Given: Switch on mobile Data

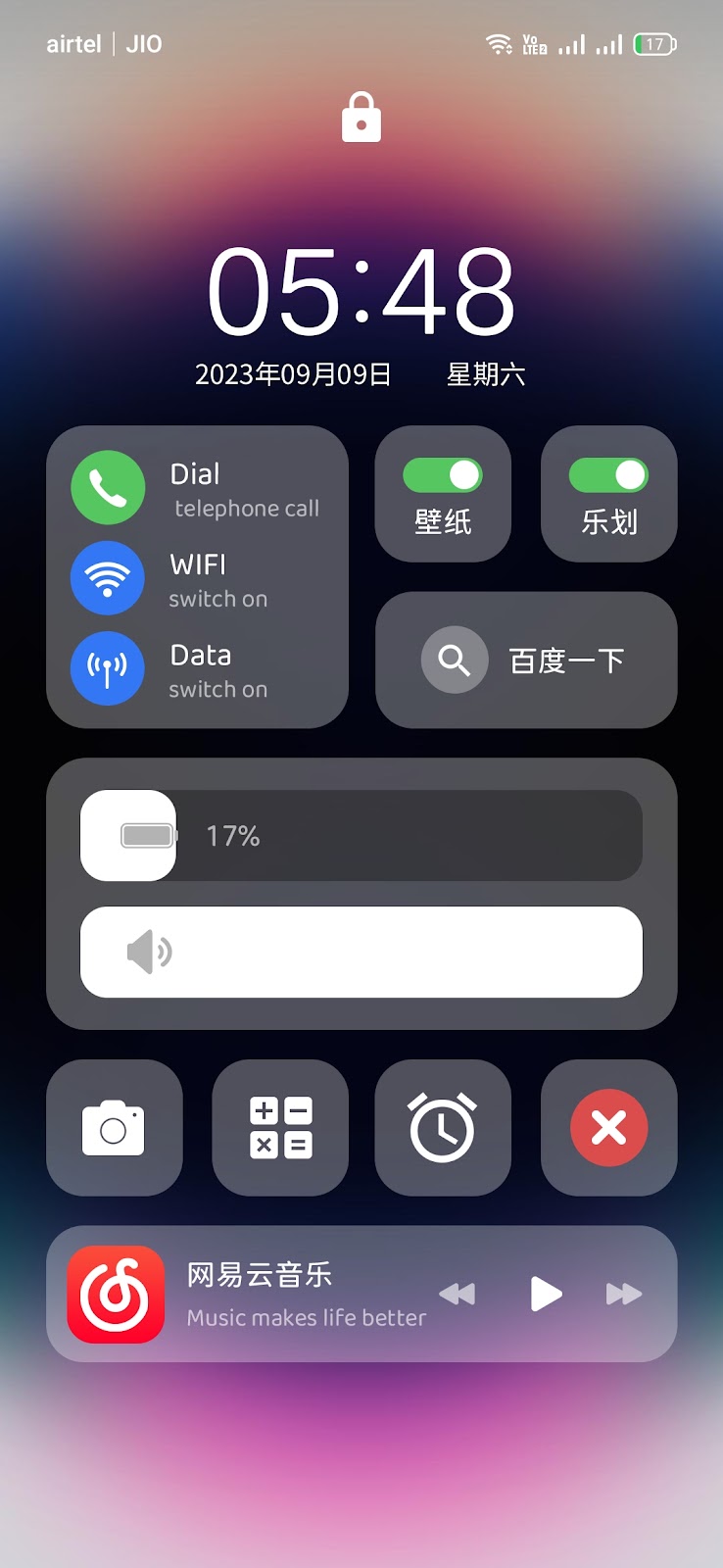Looking at the screenshot, I should (108, 668).
